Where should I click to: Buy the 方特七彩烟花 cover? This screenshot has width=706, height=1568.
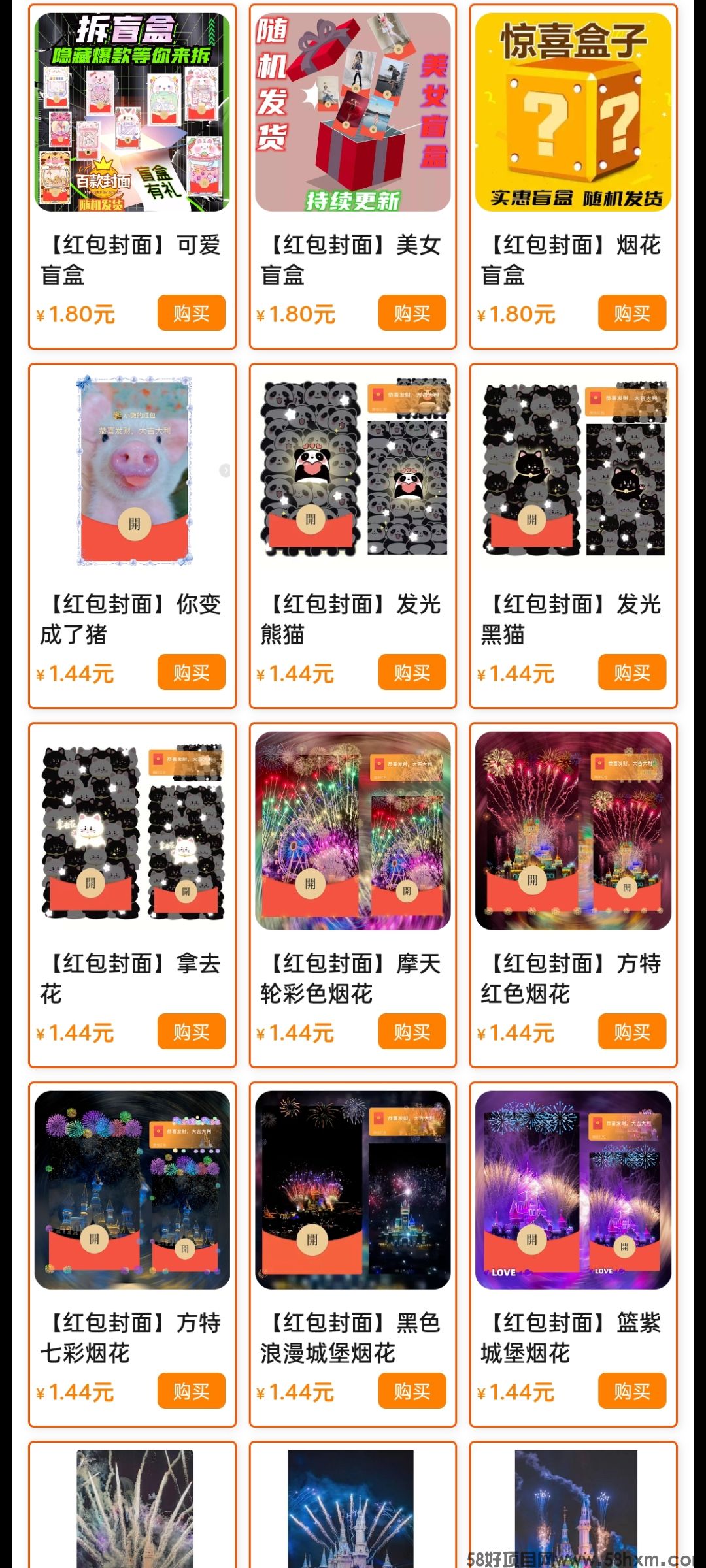pyautogui.click(x=191, y=1391)
